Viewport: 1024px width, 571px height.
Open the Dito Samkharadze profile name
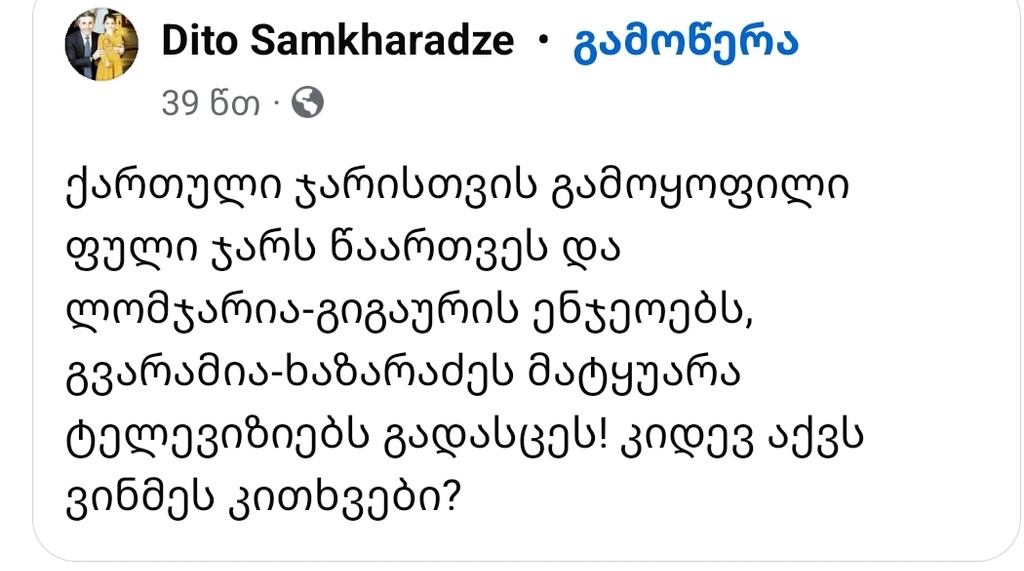[337, 41]
